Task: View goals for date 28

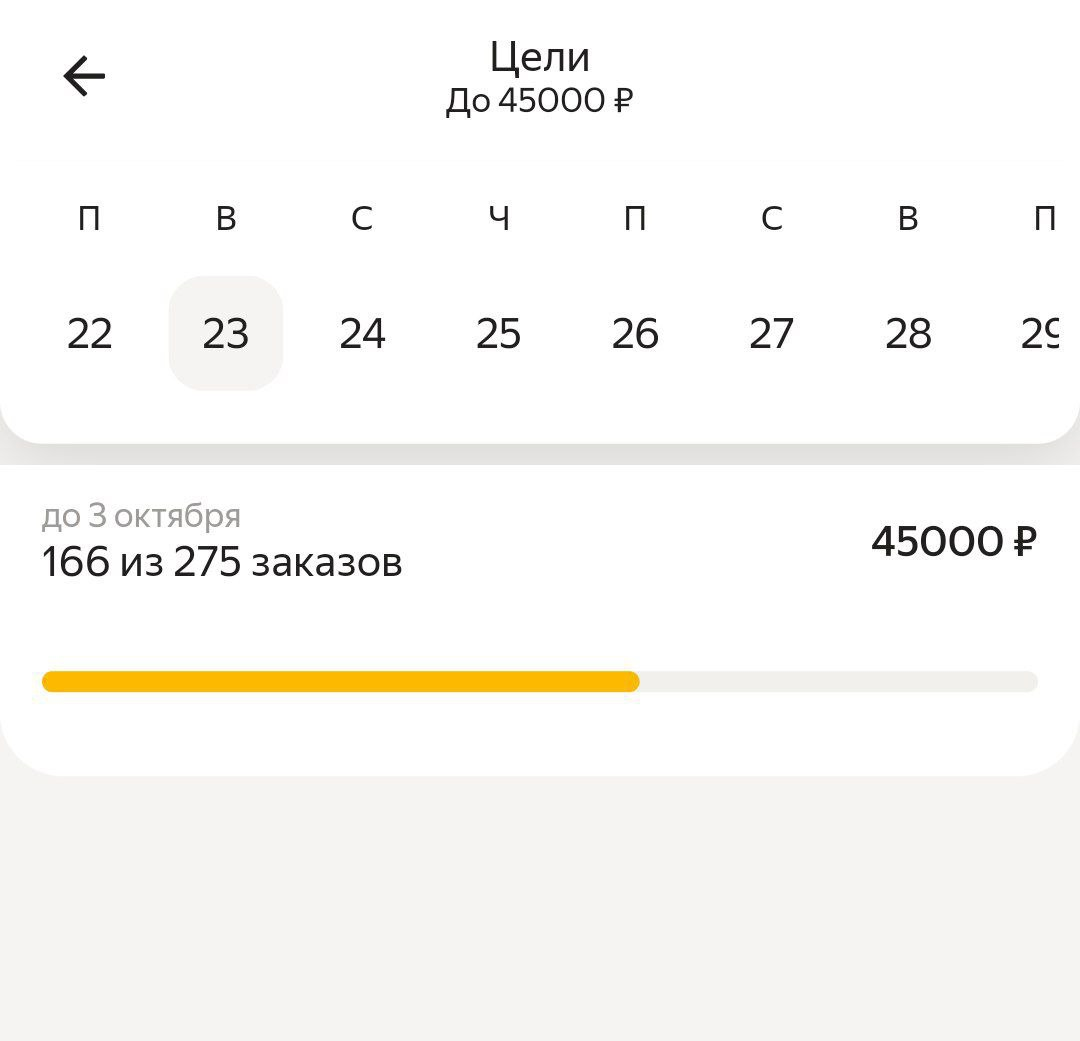Action: pos(908,334)
